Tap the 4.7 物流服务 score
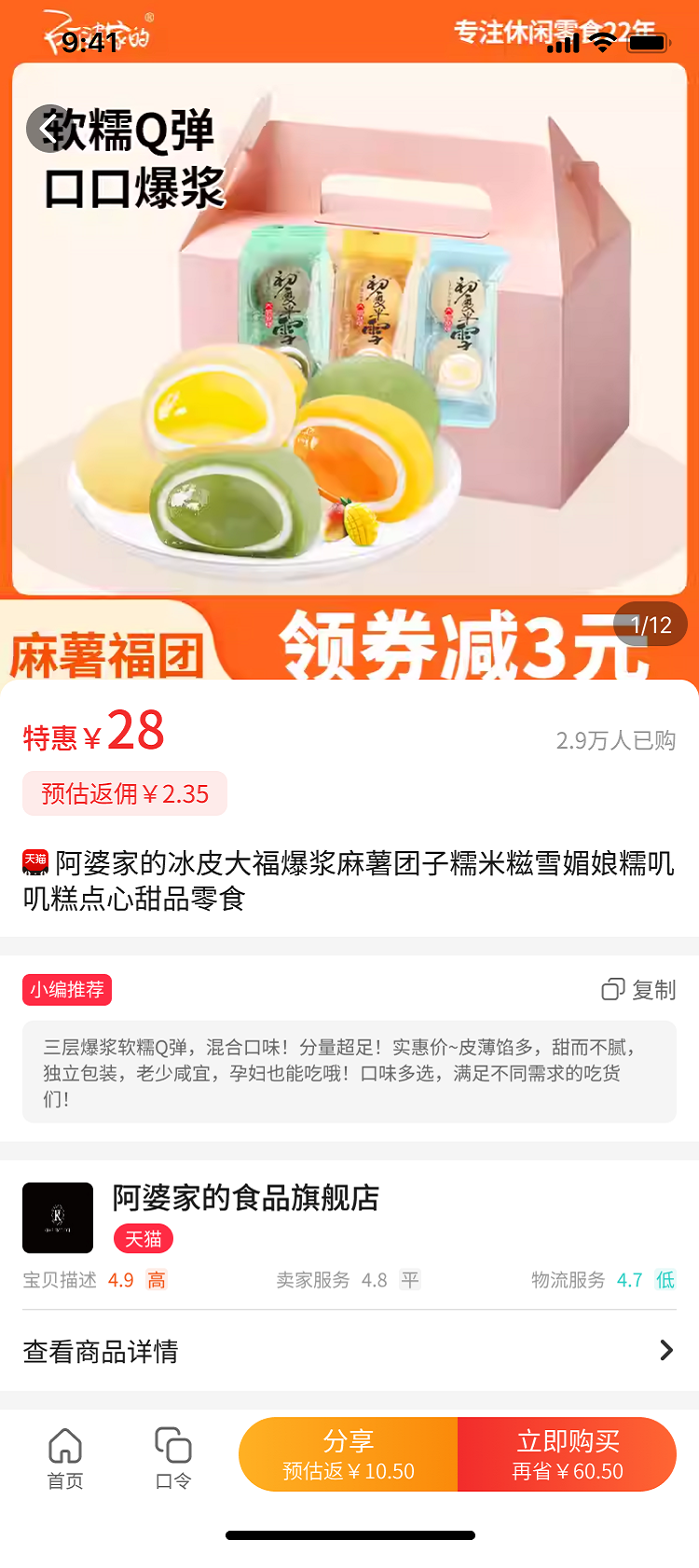Image resolution: width=699 pixels, height=1568 pixels. pos(631,1280)
